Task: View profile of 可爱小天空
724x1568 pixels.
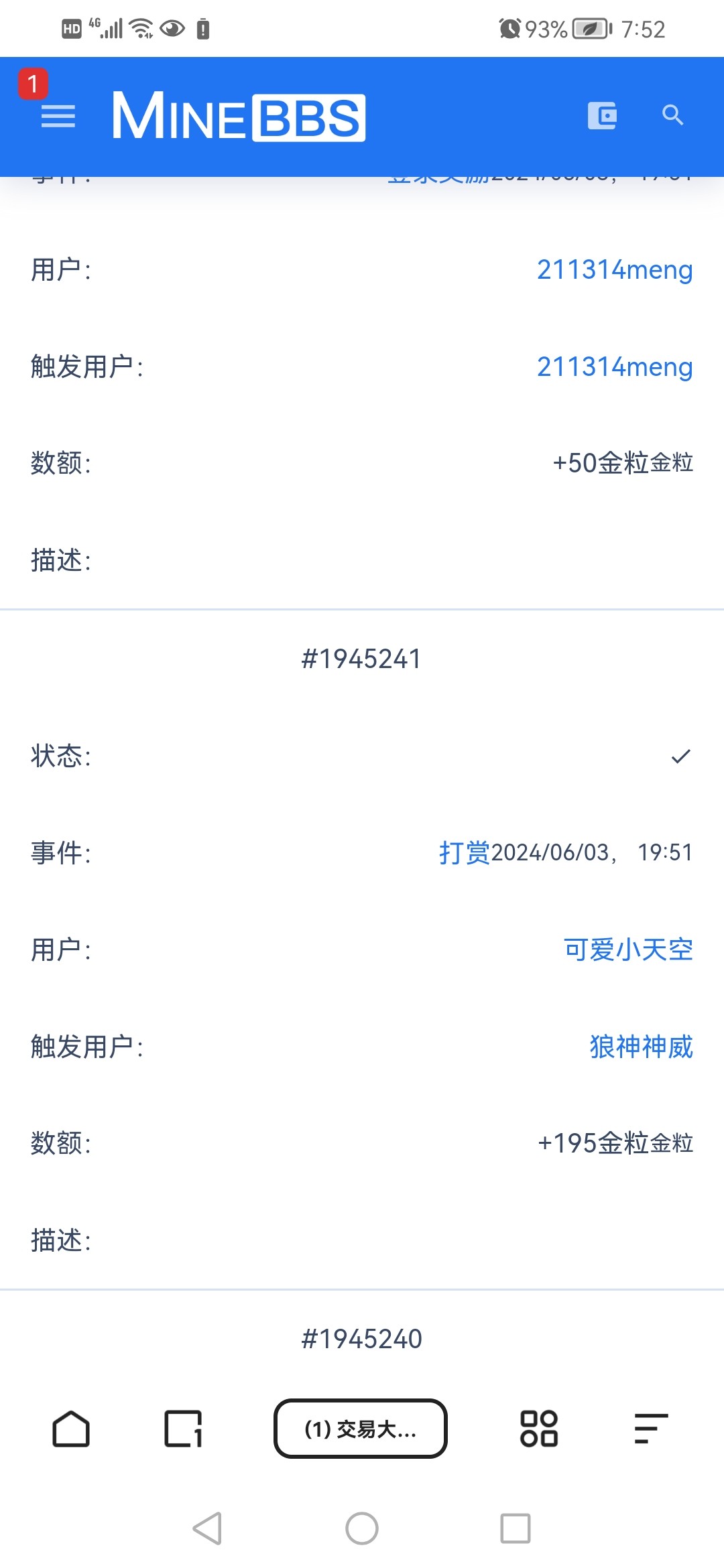Action: [628, 950]
